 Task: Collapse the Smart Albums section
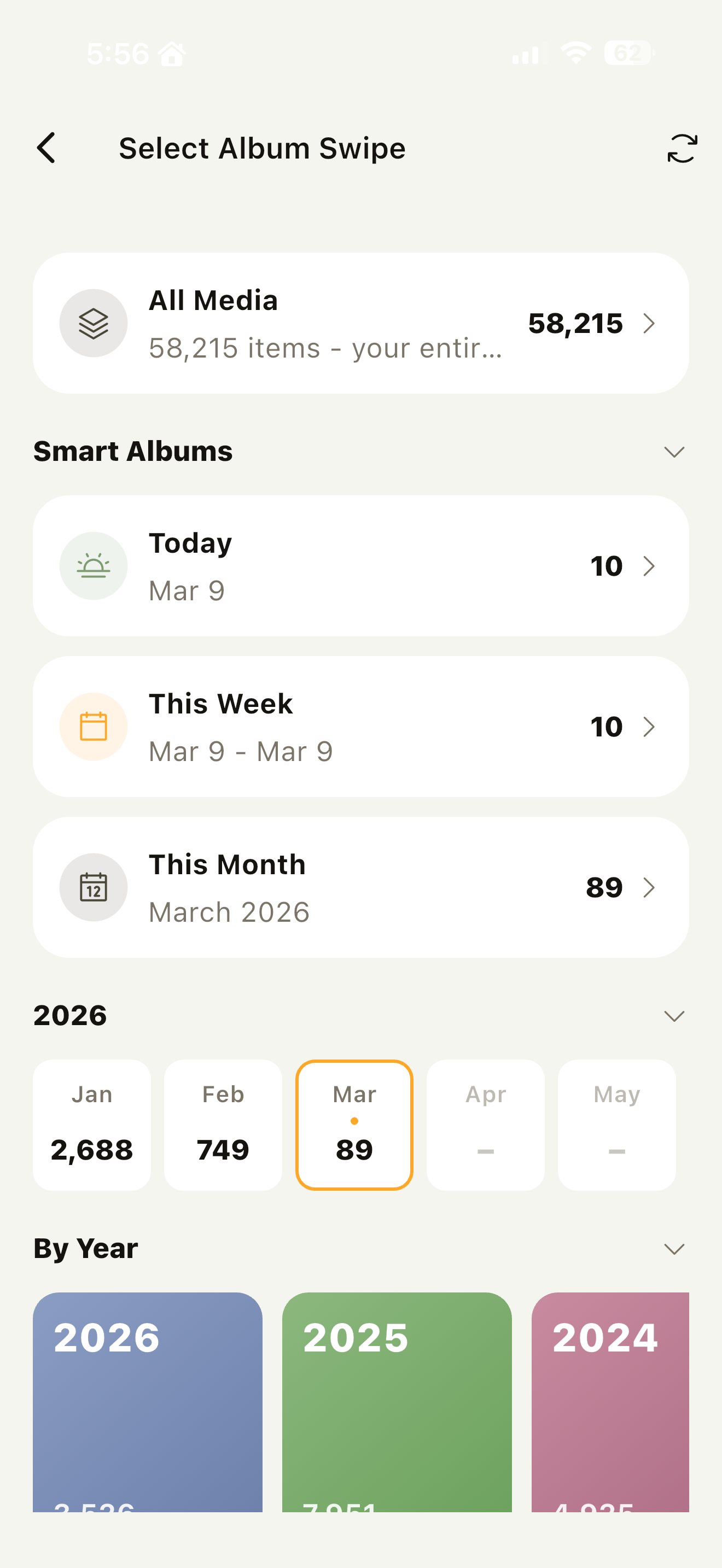tap(674, 452)
